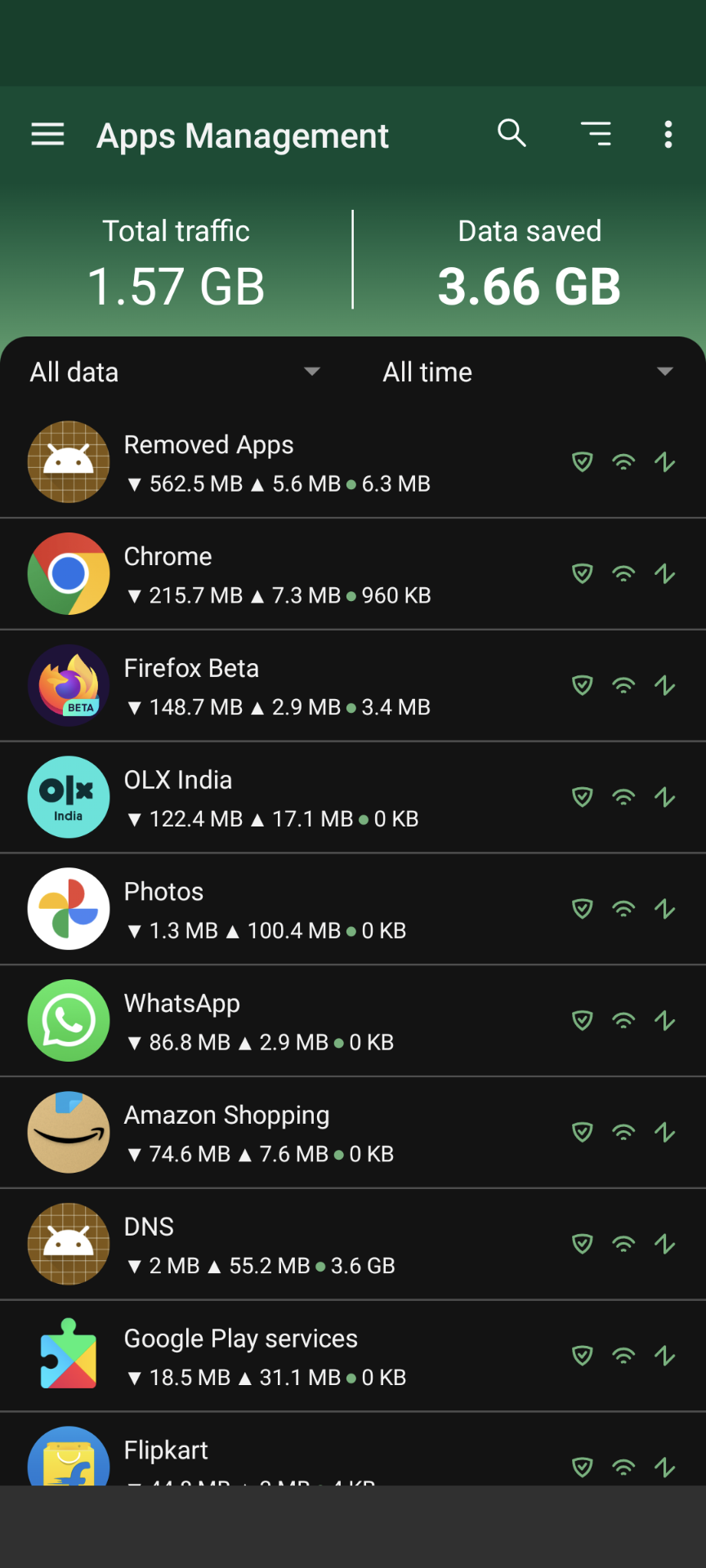Open Chrome app details
The width and height of the screenshot is (706, 1568).
pos(278,574)
